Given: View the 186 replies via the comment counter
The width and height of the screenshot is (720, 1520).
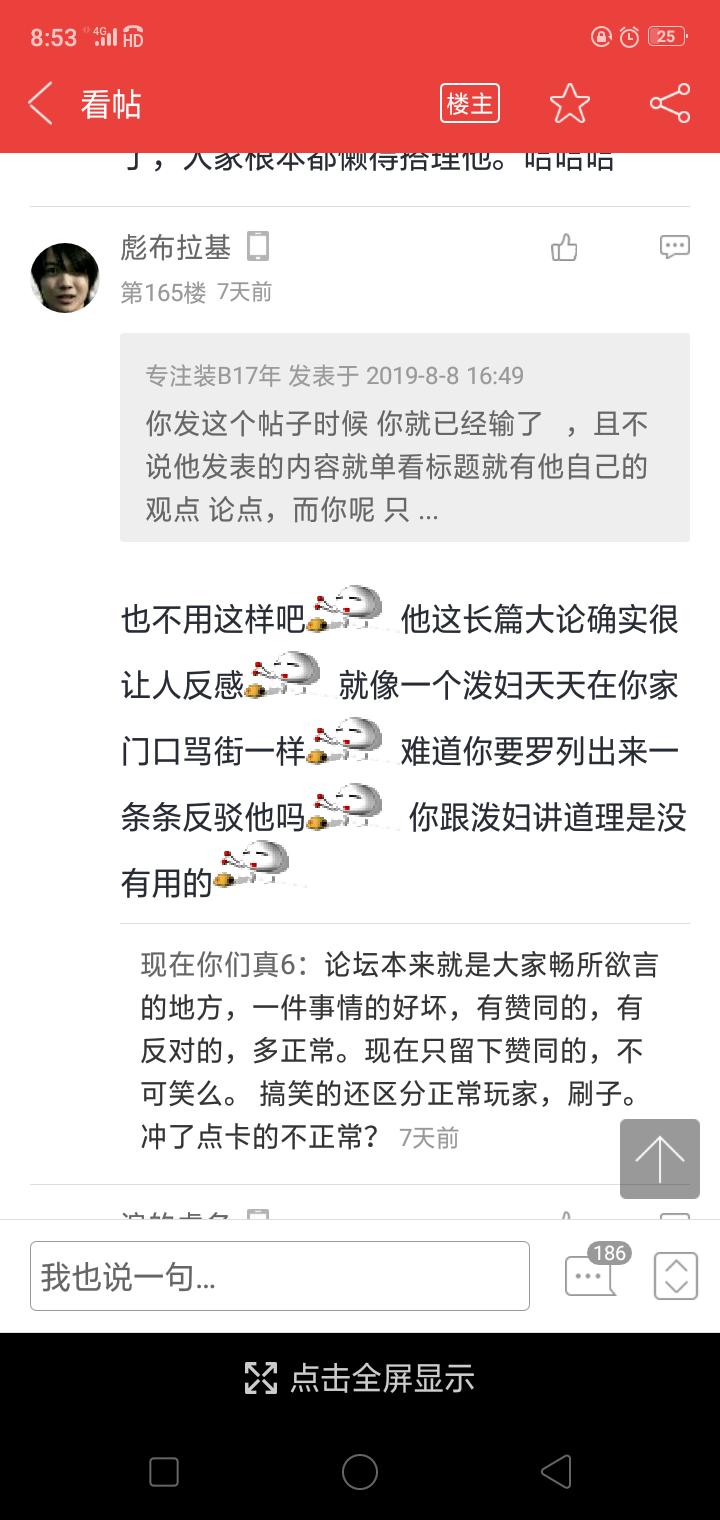Looking at the screenshot, I should [592, 1274].
